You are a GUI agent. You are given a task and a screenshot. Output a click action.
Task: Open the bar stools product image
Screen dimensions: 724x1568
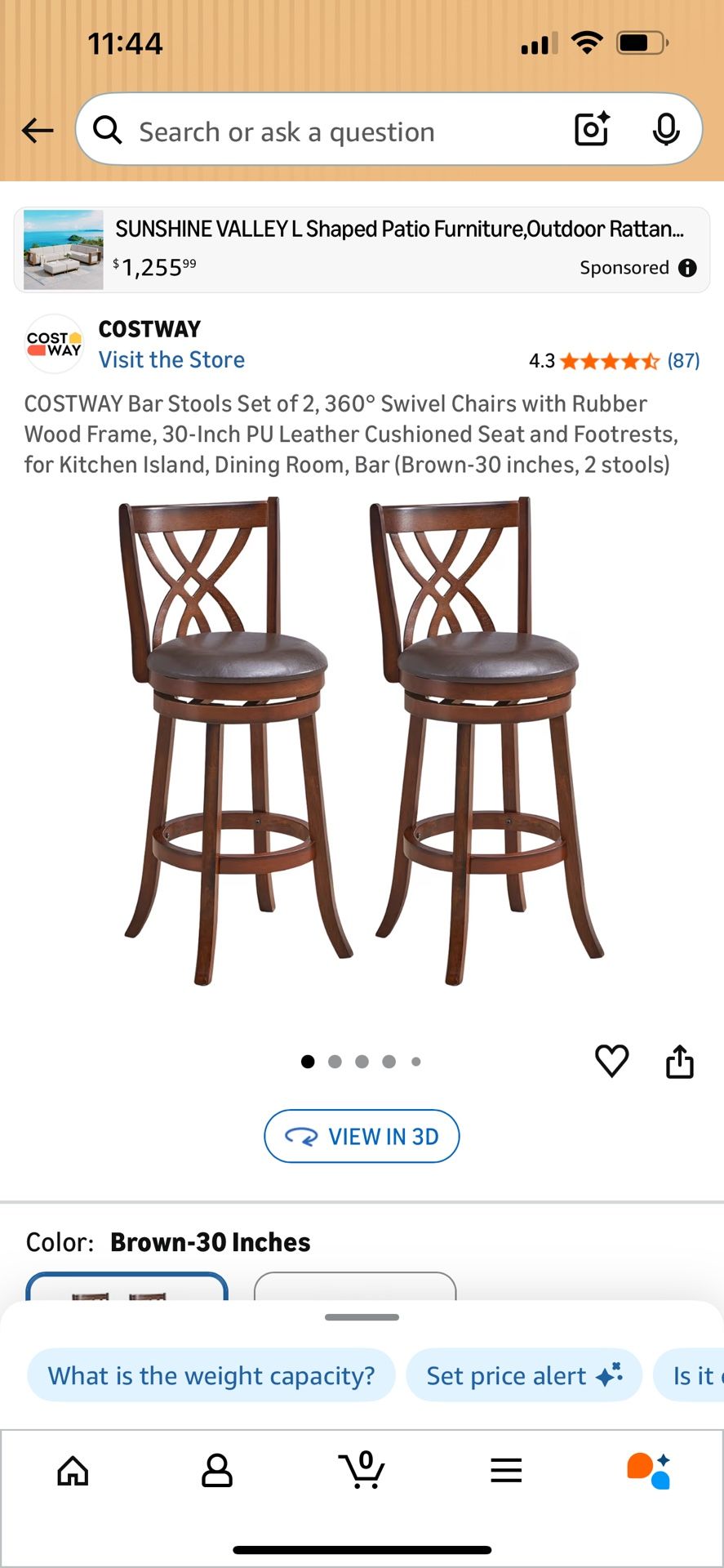(362, 743)
